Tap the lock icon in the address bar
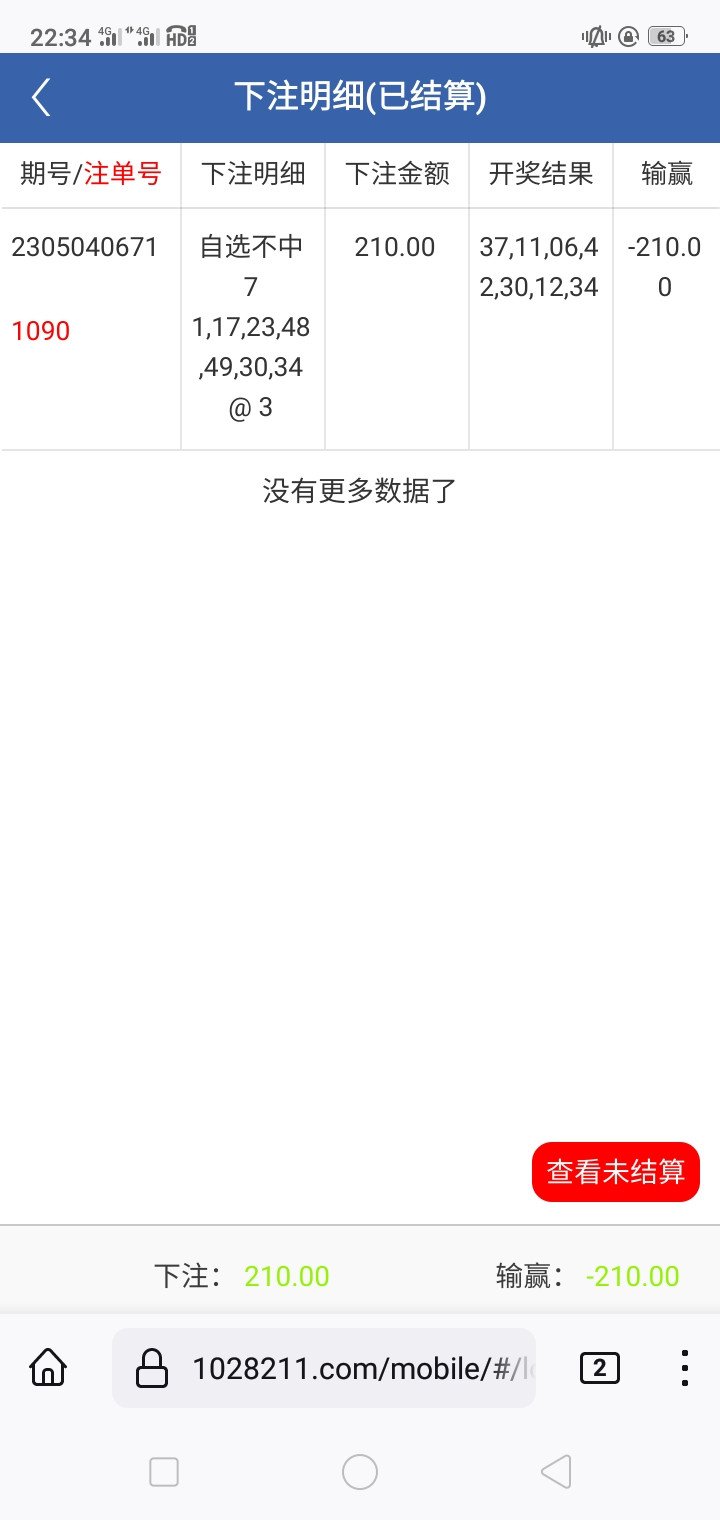The width and height of the screenshot is (720, 1520). pyautogui.click(x=152, y=1367)
